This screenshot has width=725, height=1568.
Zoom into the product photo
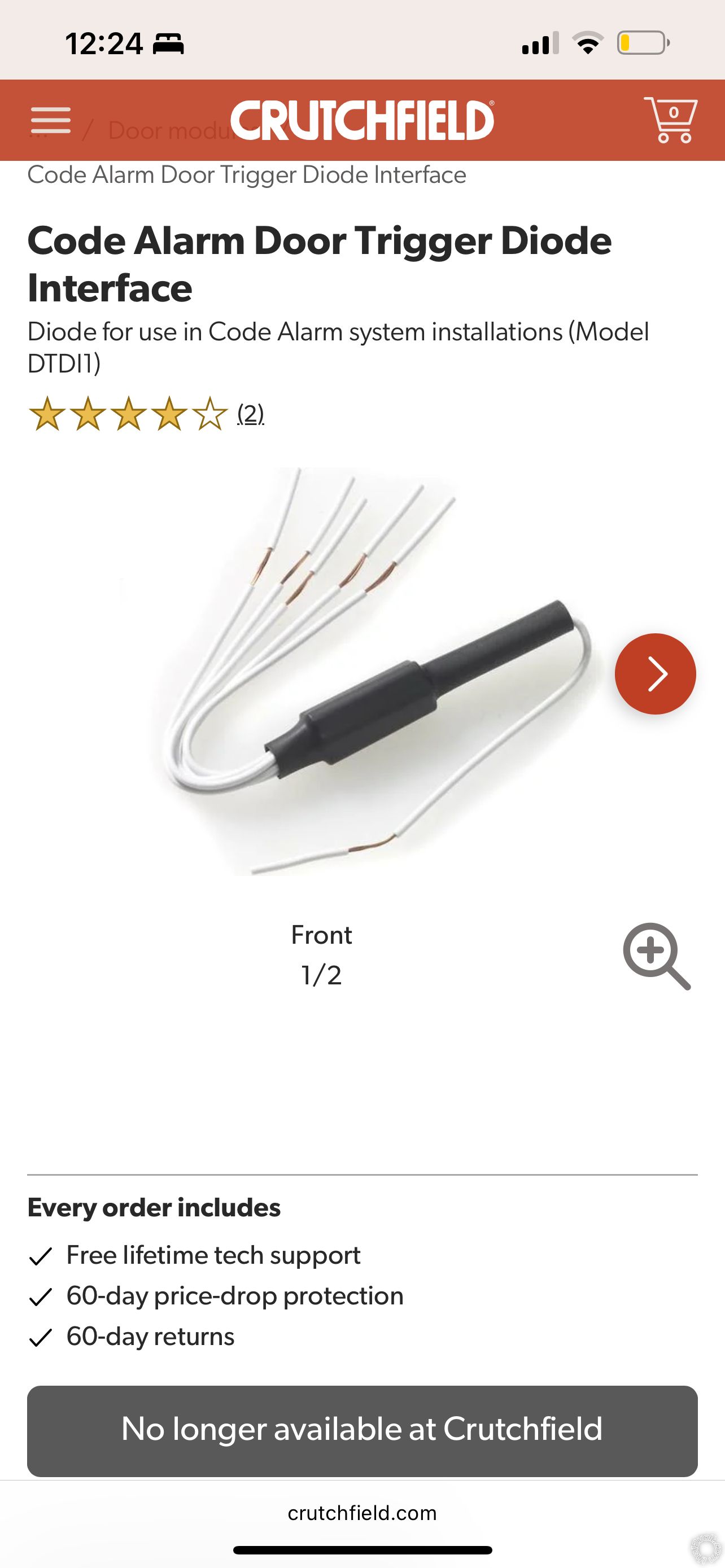(x=656, y=956)
